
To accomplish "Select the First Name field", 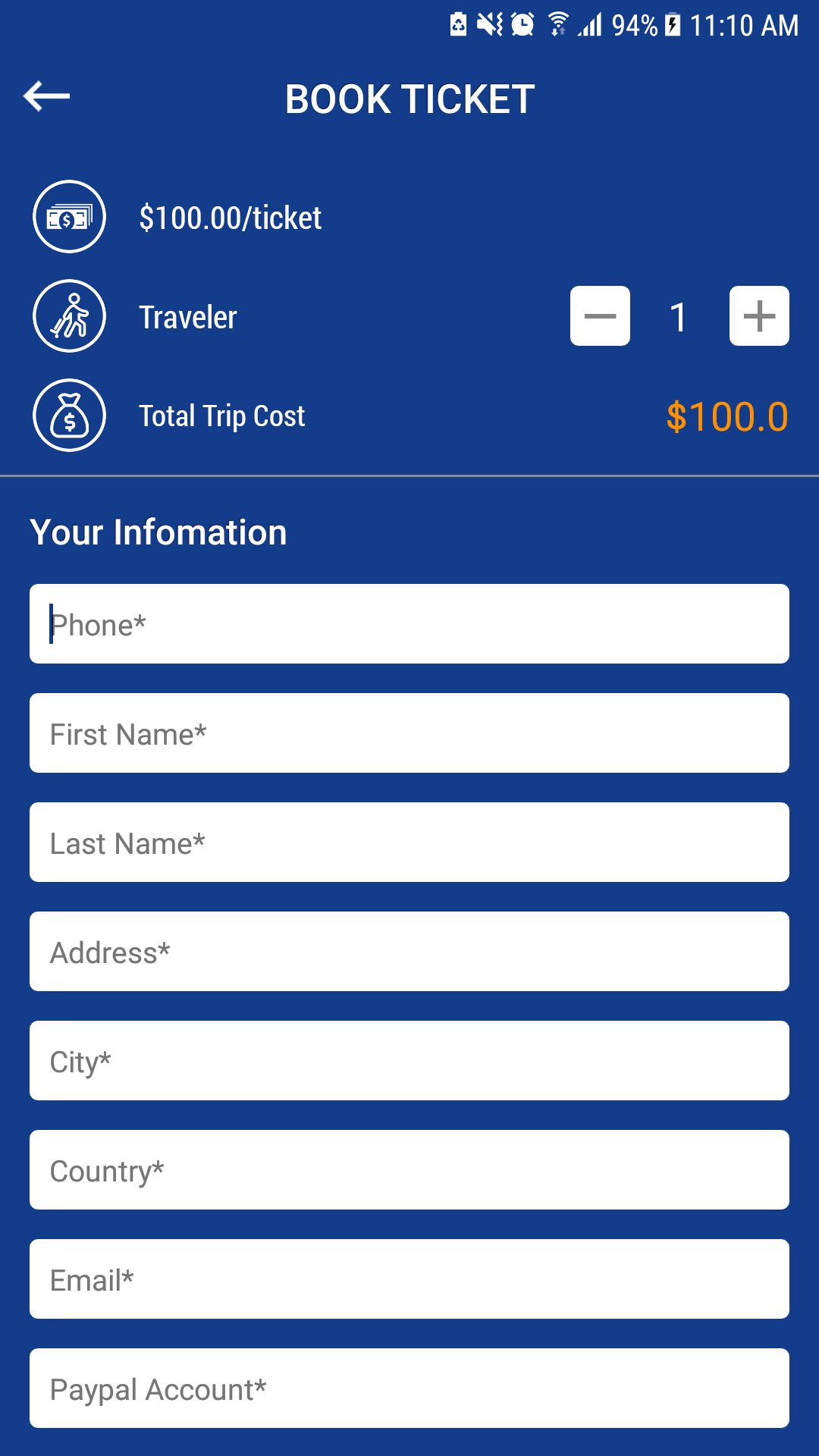I will pos(409,733).
